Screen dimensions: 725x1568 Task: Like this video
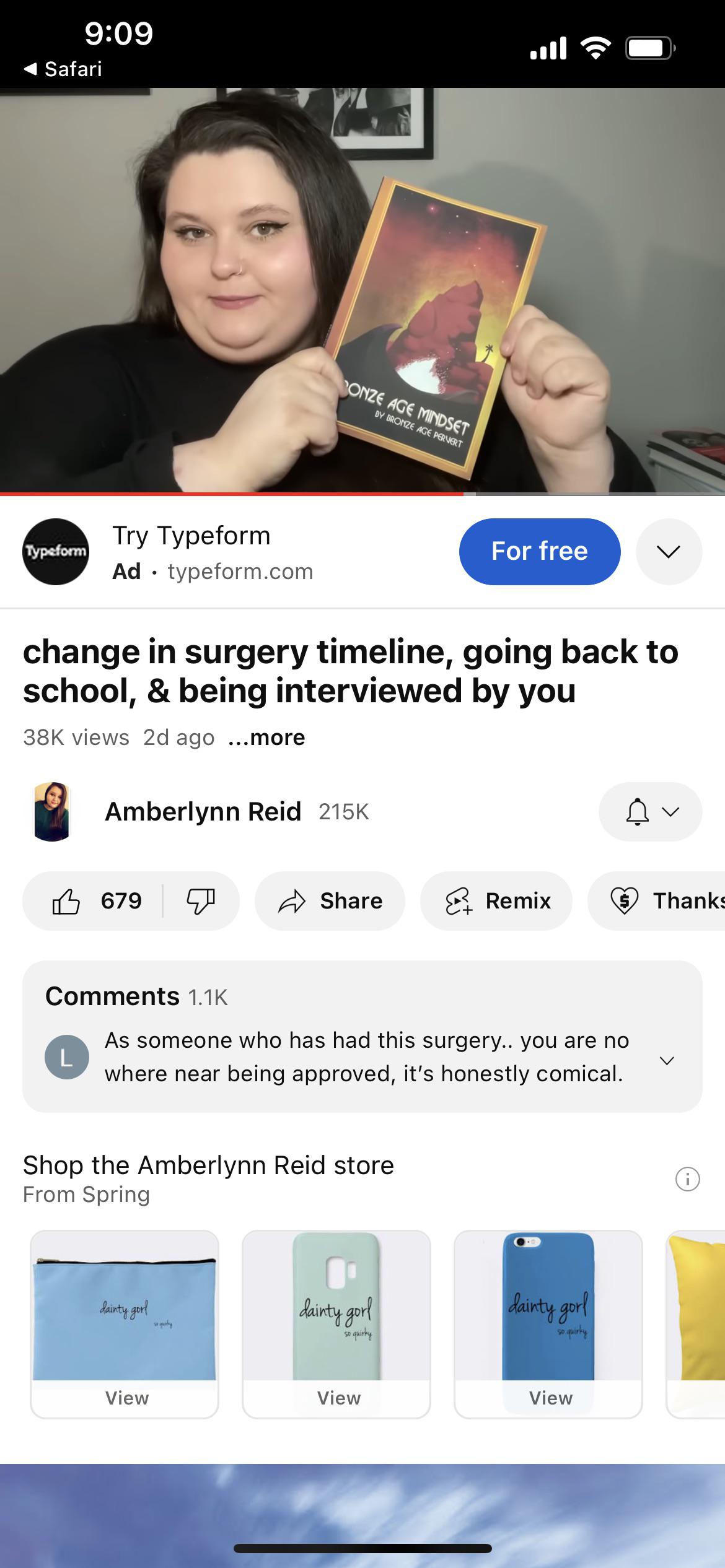(x=96, y=901)
